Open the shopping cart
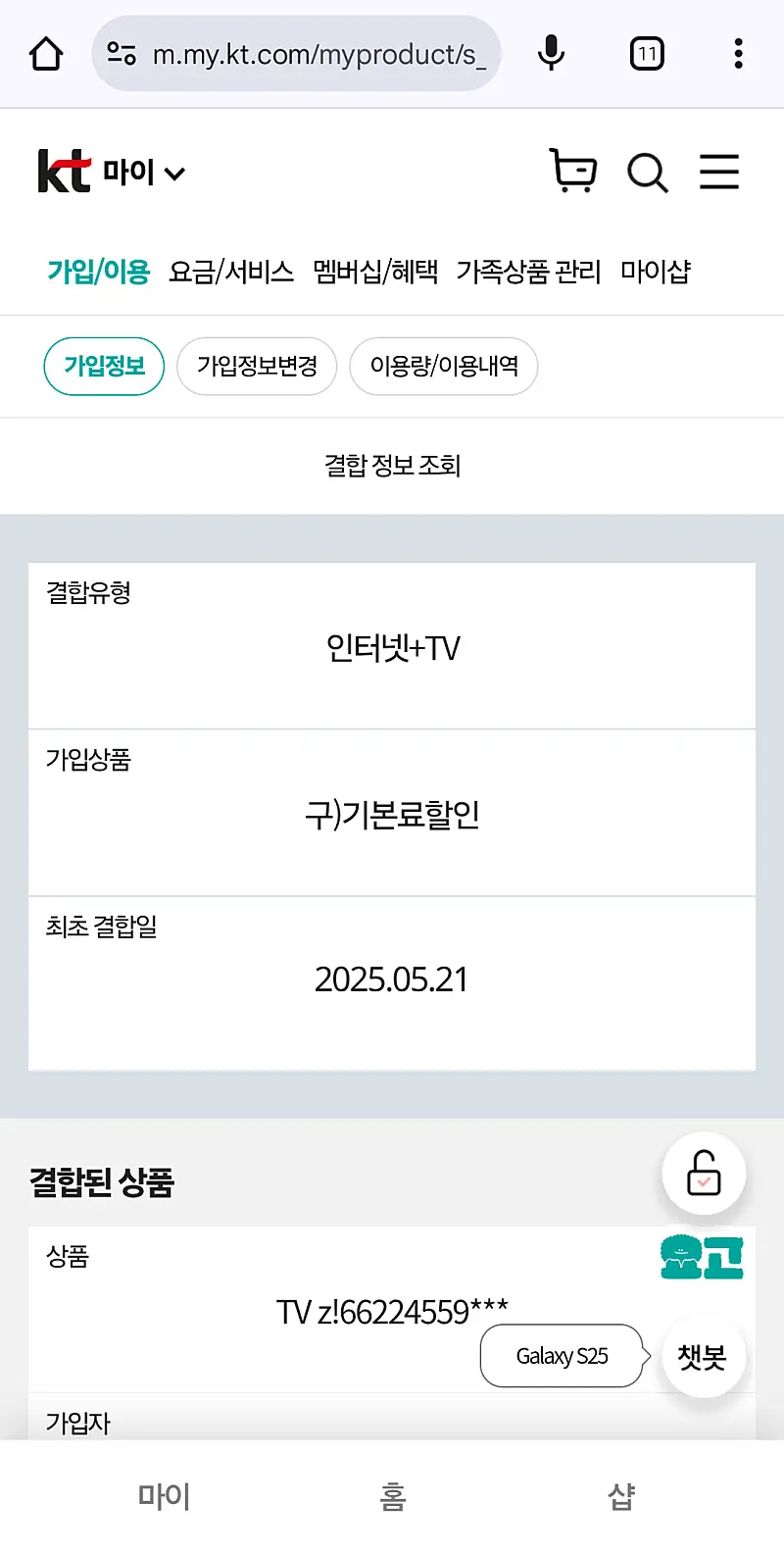784x1554 pixels. click(x=572, y=172)
